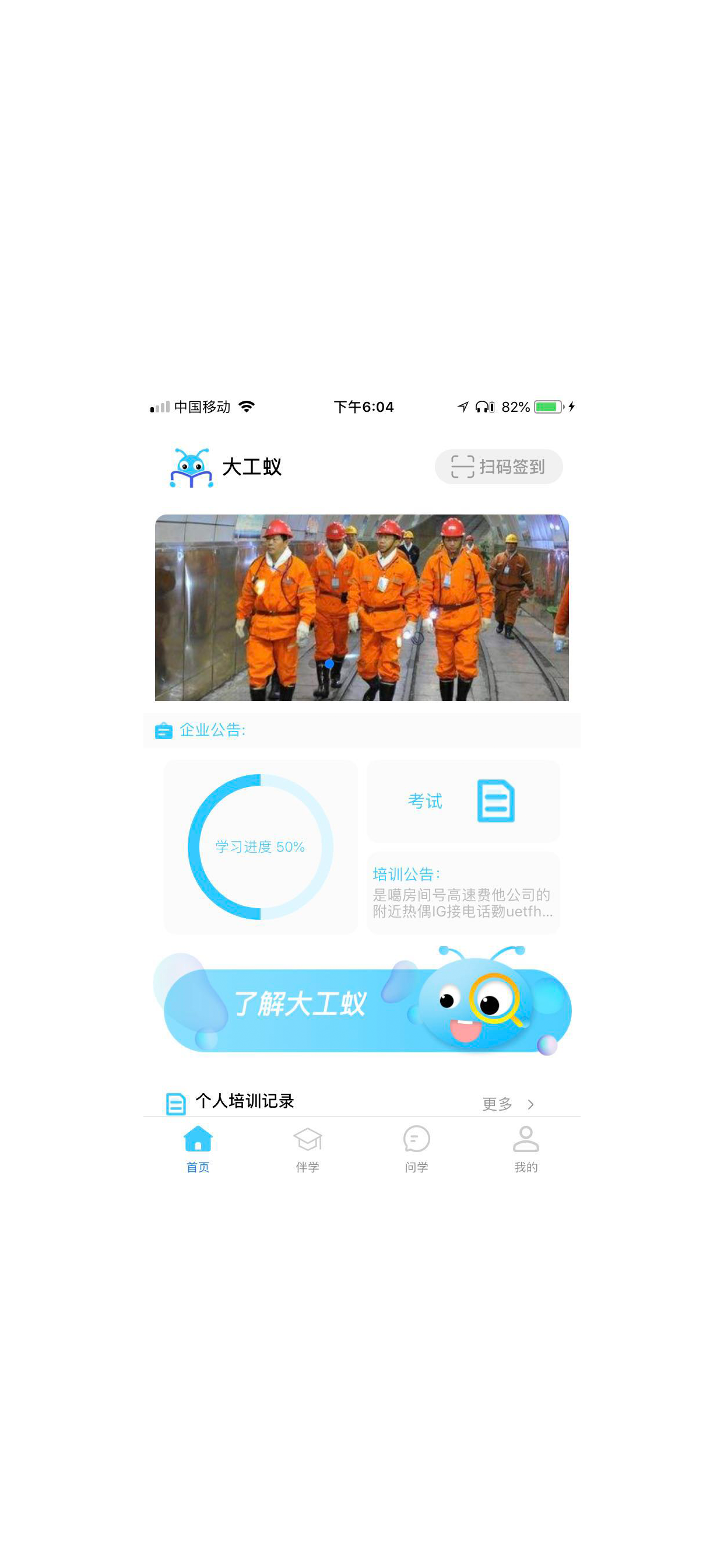Image resolution: width=724 pixels, height=1568 pixels.
Task: Show 更多 personal training records
Action: pos(507,1104)
